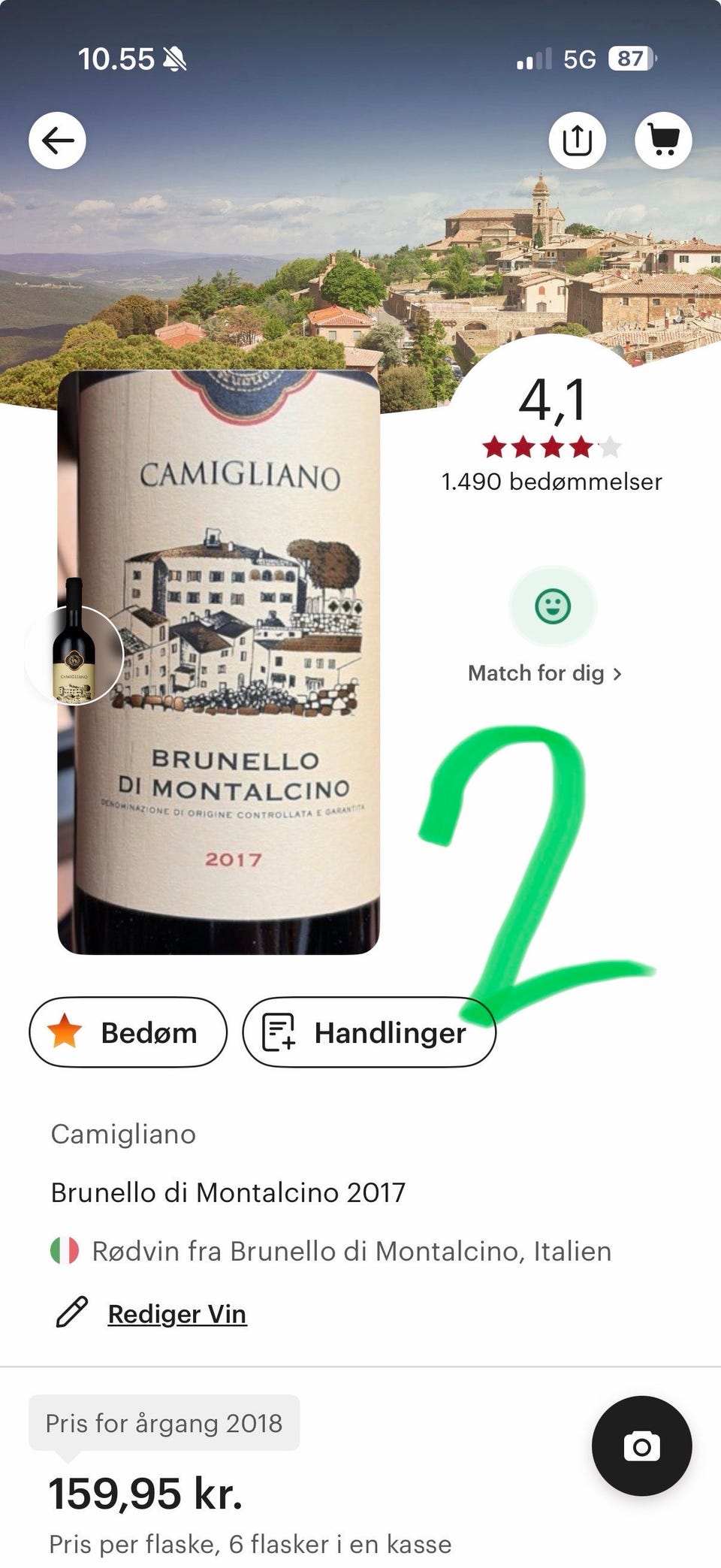Tap the pencil icon next to Rediger Vin
The height and width of the screenshot is (1568, 721).
click(x=70, y=1313)
